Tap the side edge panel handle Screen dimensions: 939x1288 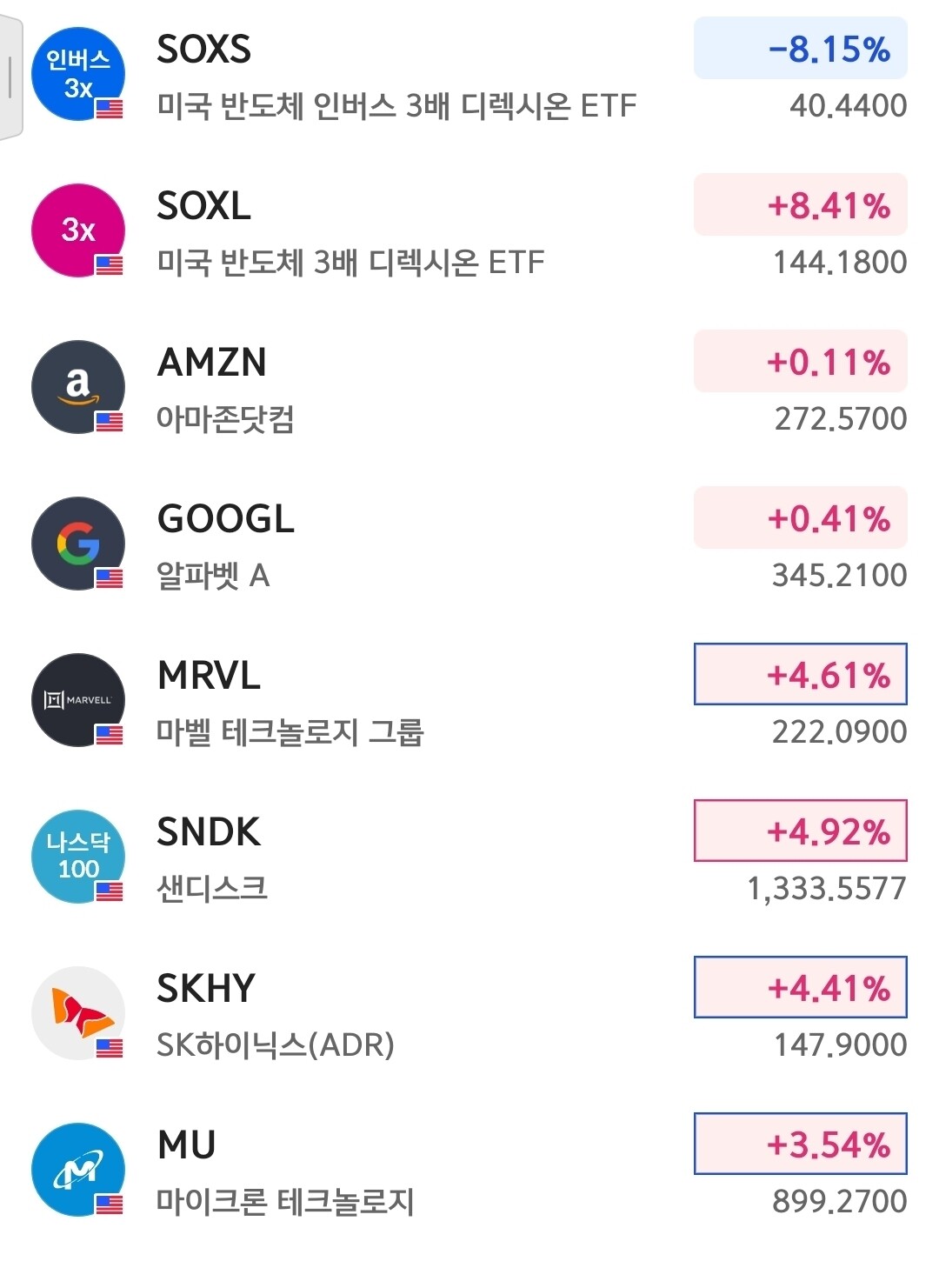tap(10, 77)
